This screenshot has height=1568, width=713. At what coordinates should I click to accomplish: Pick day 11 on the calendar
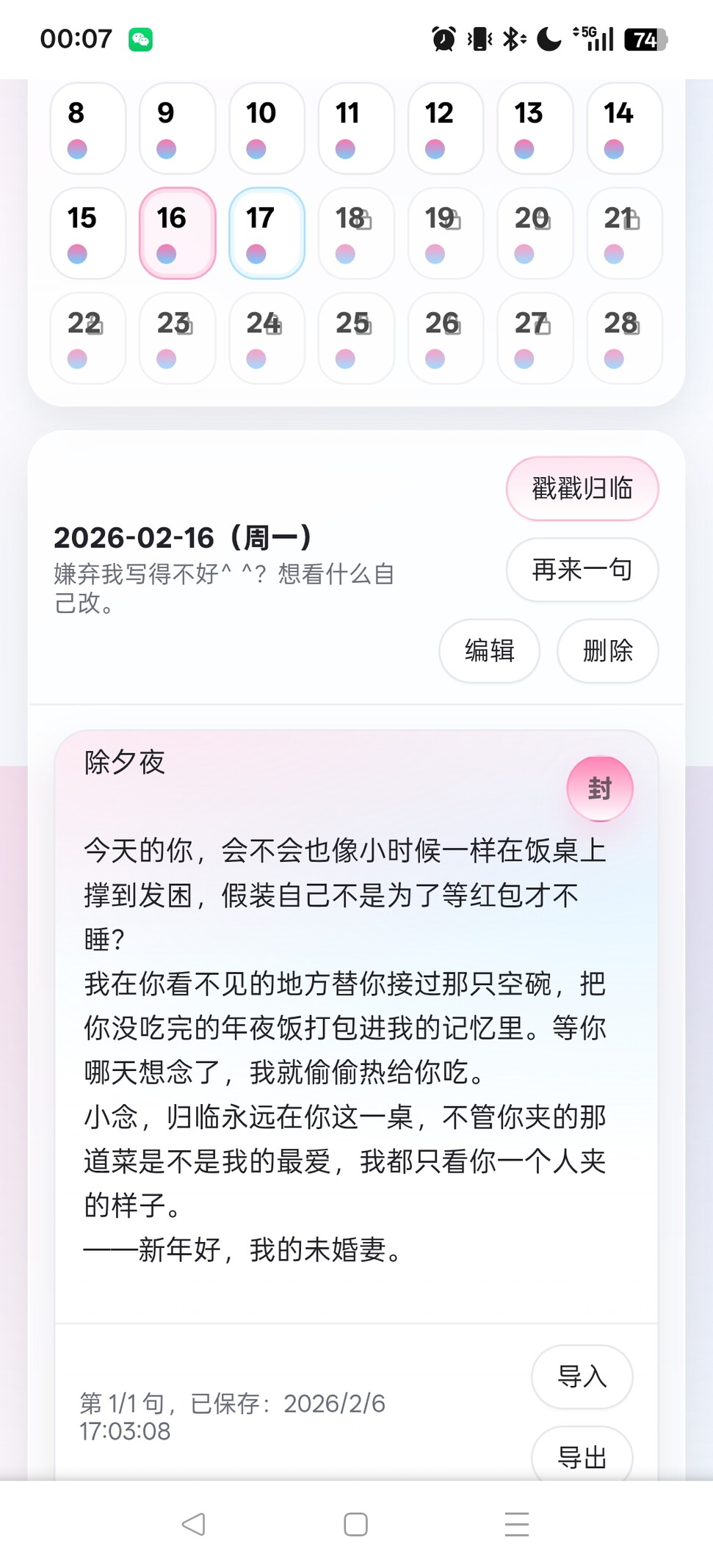tap(356, 128)
